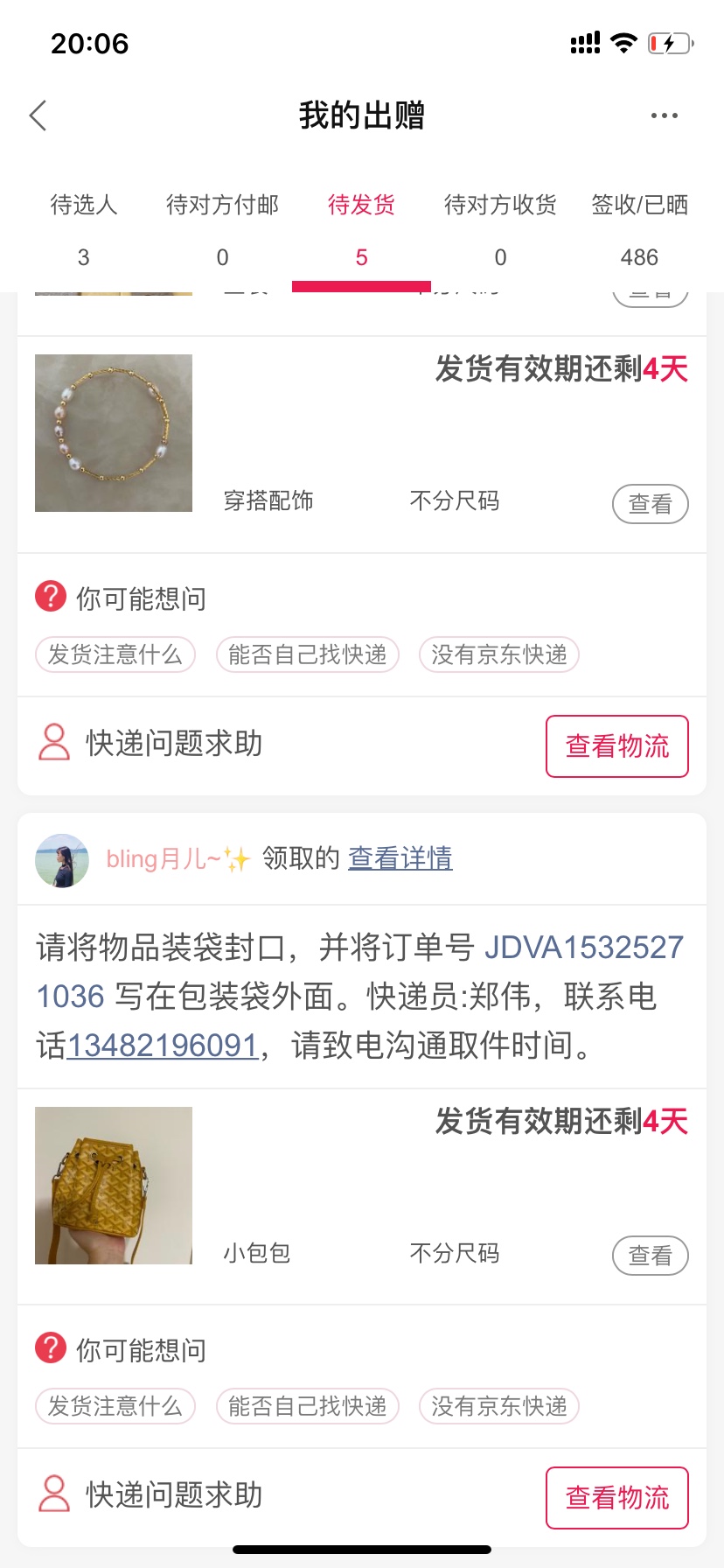
Task: View bling月儿's profile avatar
Action: [62, 860]
